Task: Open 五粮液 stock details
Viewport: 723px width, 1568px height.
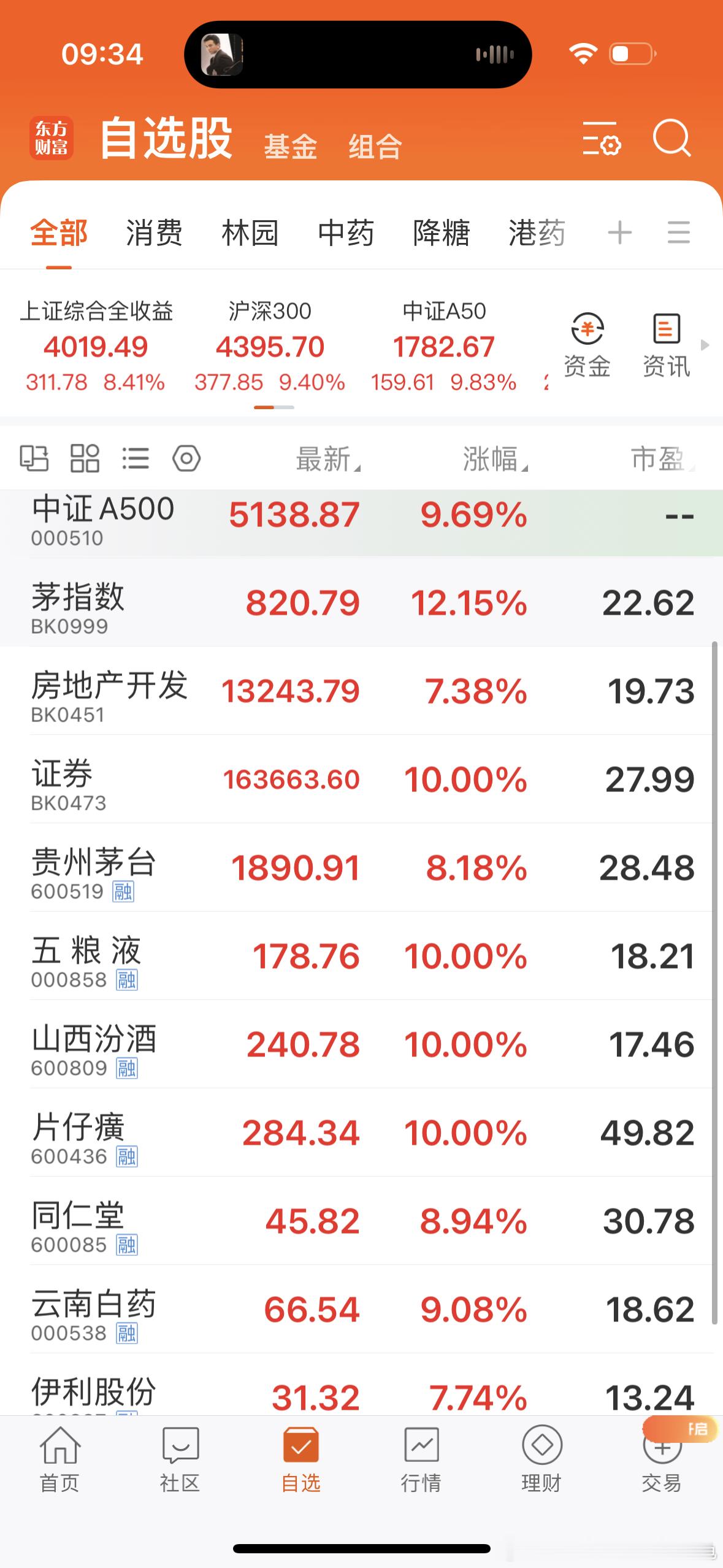Action: (x=362, y=956)
